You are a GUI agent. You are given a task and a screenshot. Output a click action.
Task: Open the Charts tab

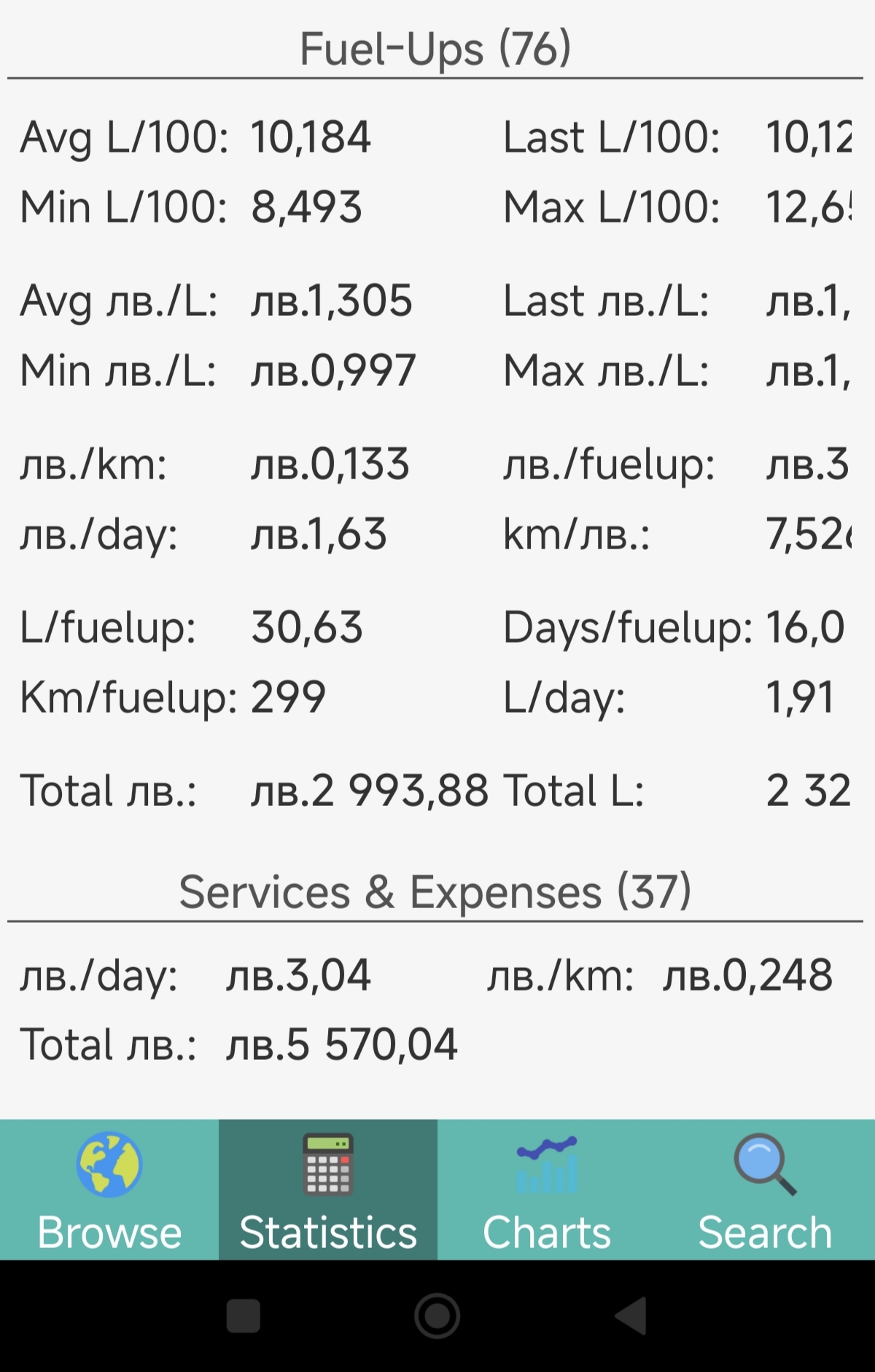[x=547, y=1190]
